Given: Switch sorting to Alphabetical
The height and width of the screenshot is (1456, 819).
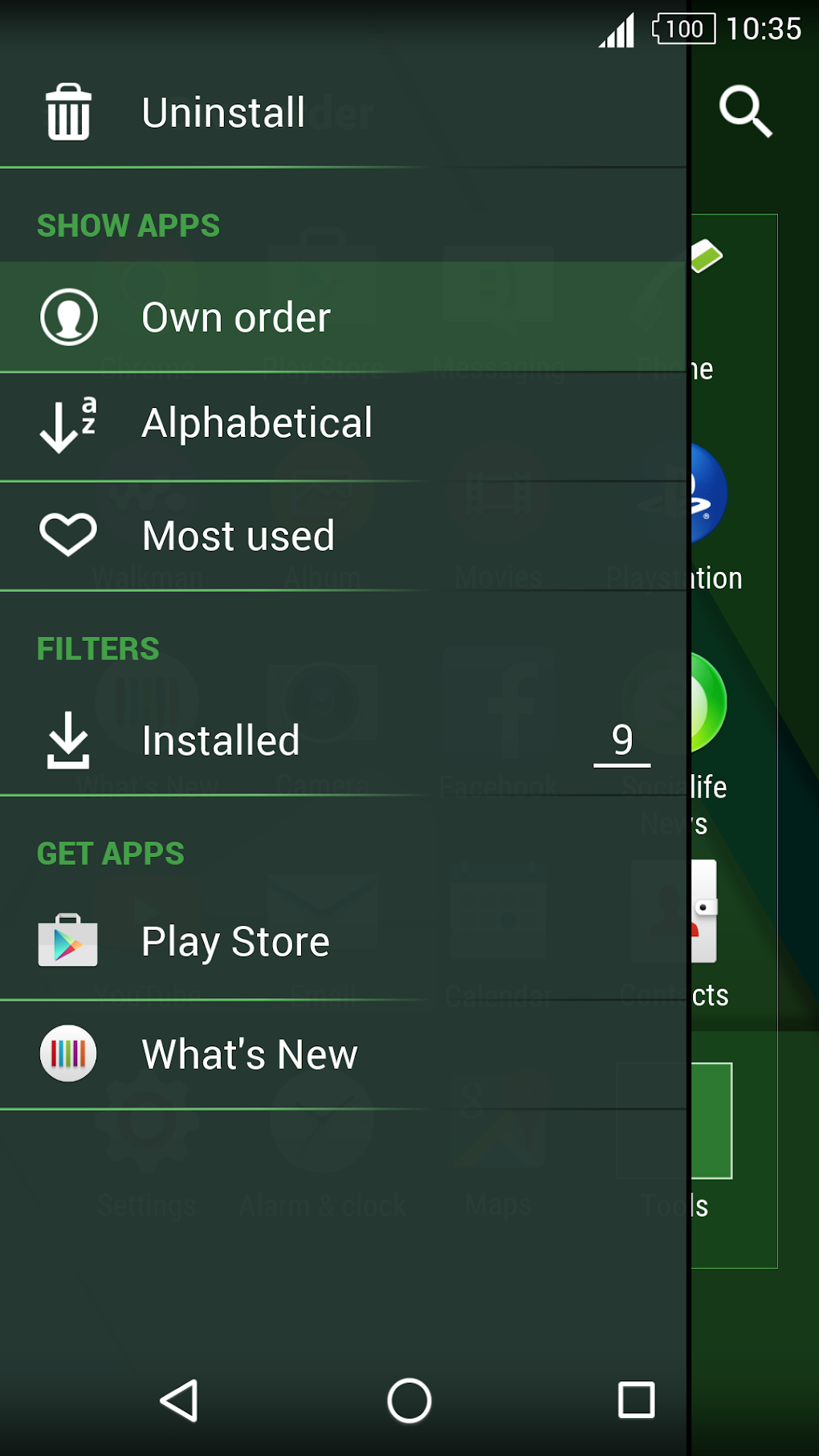Looking at the screenshot, I should [257, 423].
